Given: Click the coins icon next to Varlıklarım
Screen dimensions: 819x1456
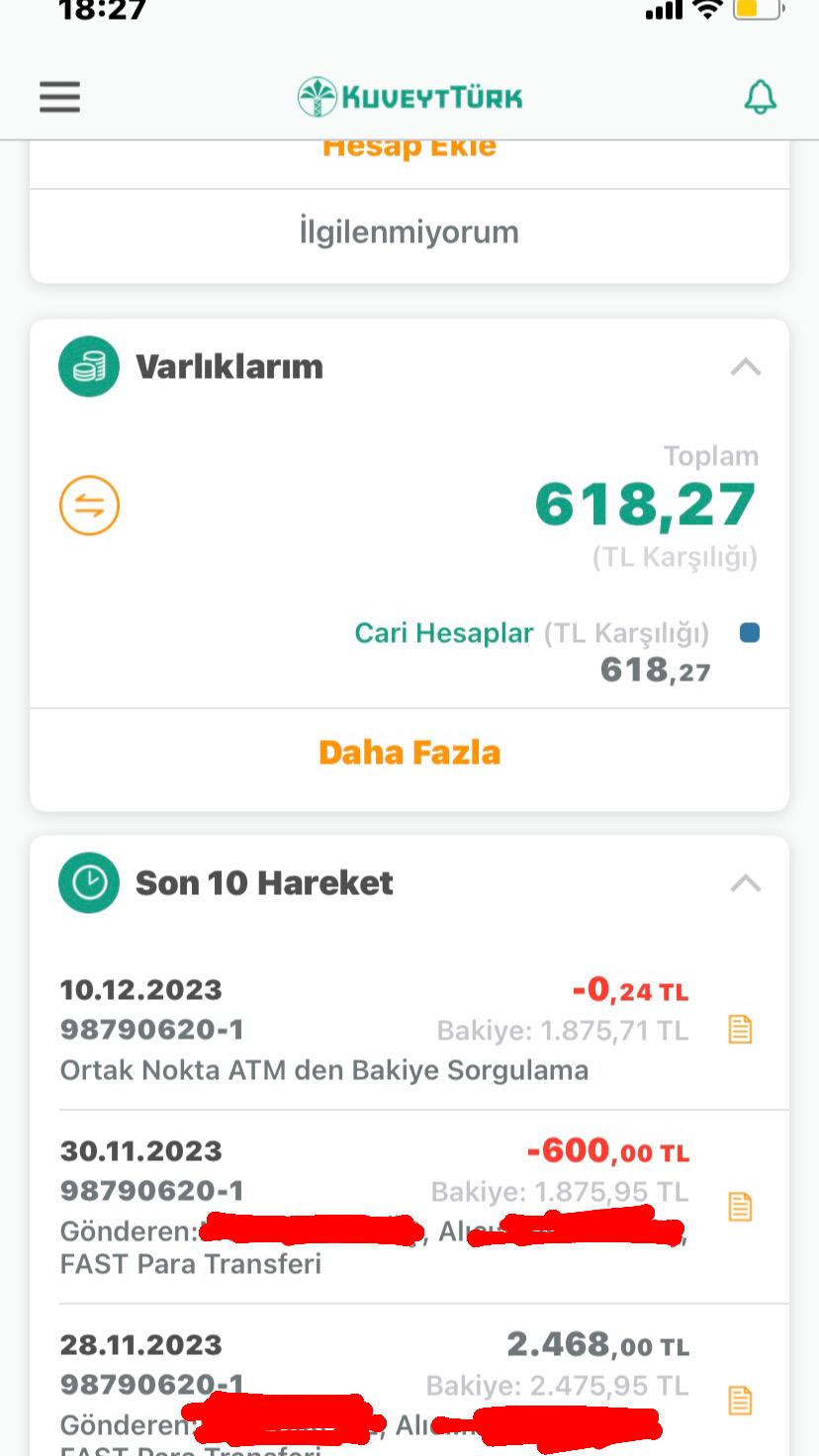Looking at the screenshot, I should [x=89, y=366].
